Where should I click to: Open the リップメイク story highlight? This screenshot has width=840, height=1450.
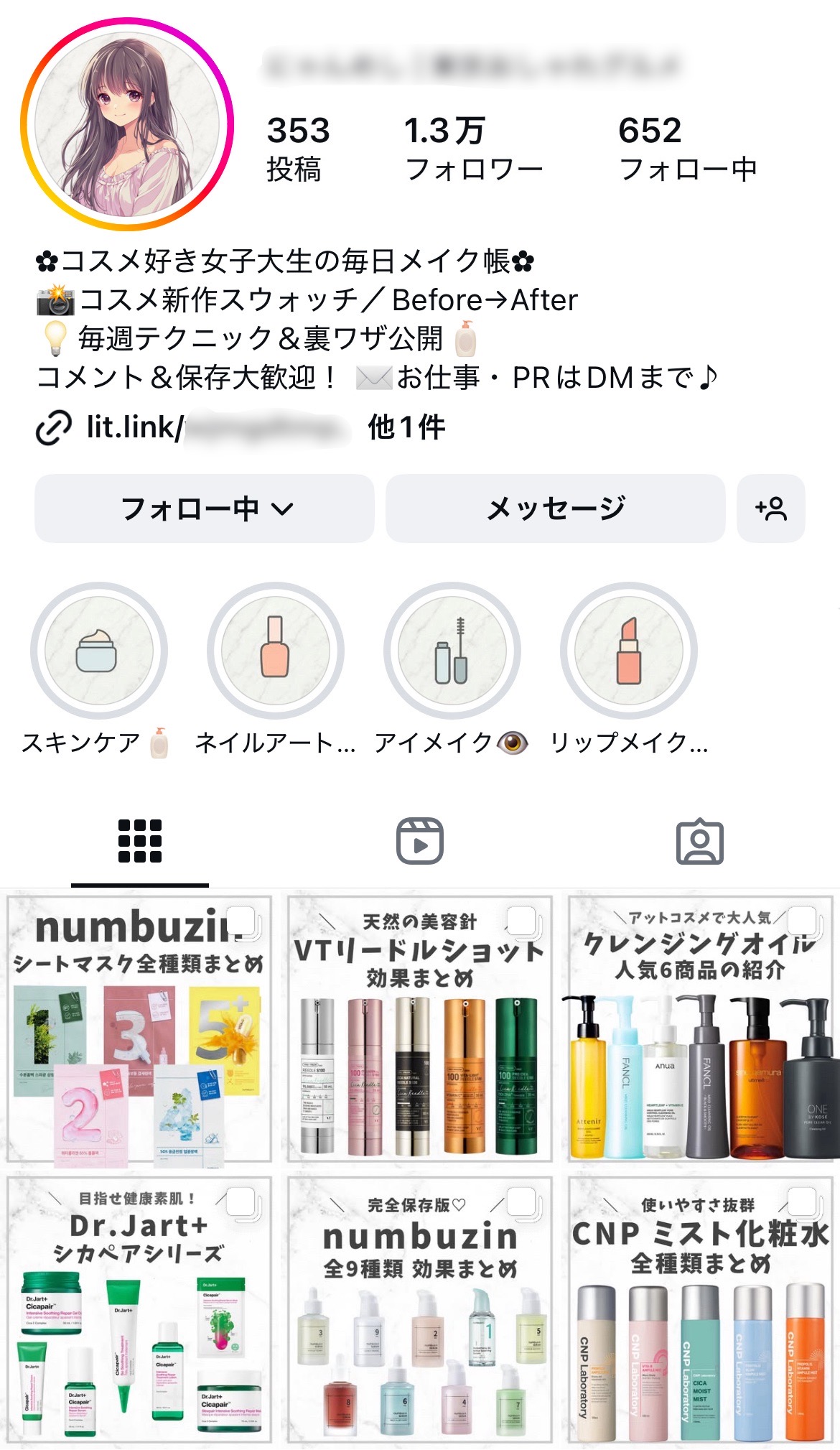pos(628,651)
